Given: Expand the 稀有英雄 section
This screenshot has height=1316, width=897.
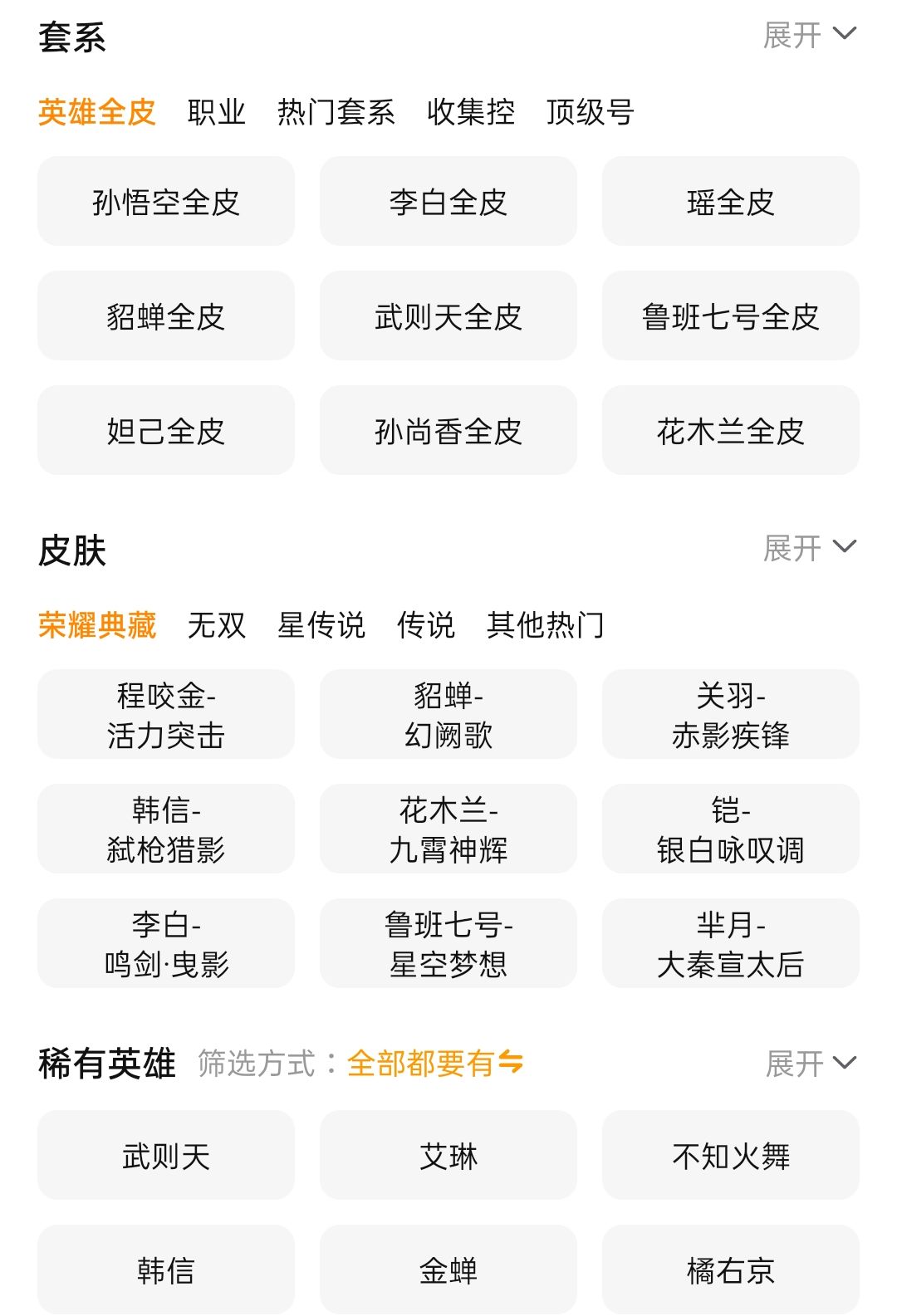Looking at the screenshot, I should [x=809, y=1064].
